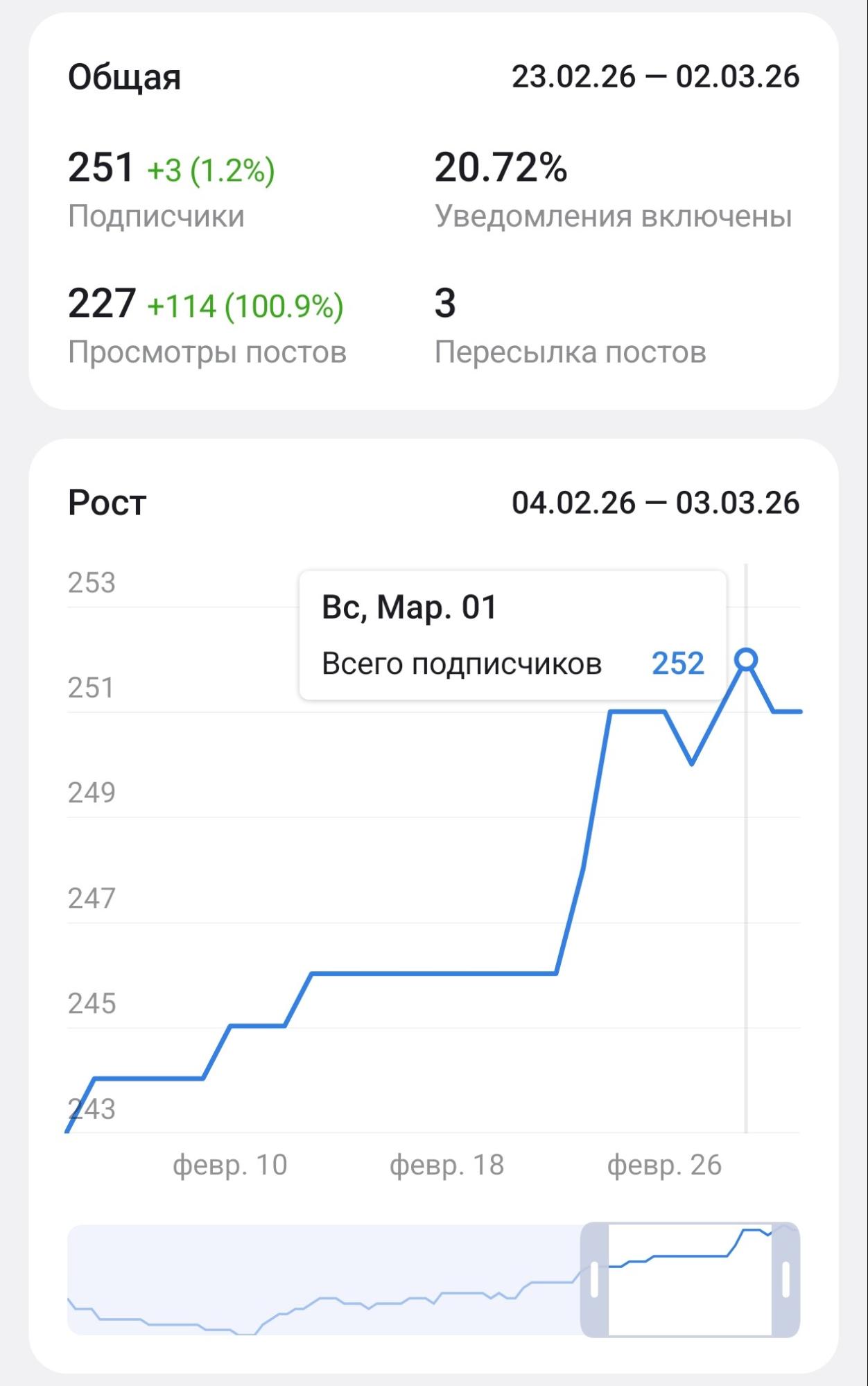The height and width of the screenshot is (1386, 868).
Task: Click the green +3 (1.2%) growth indicator
Action: [x=209, y=168]
